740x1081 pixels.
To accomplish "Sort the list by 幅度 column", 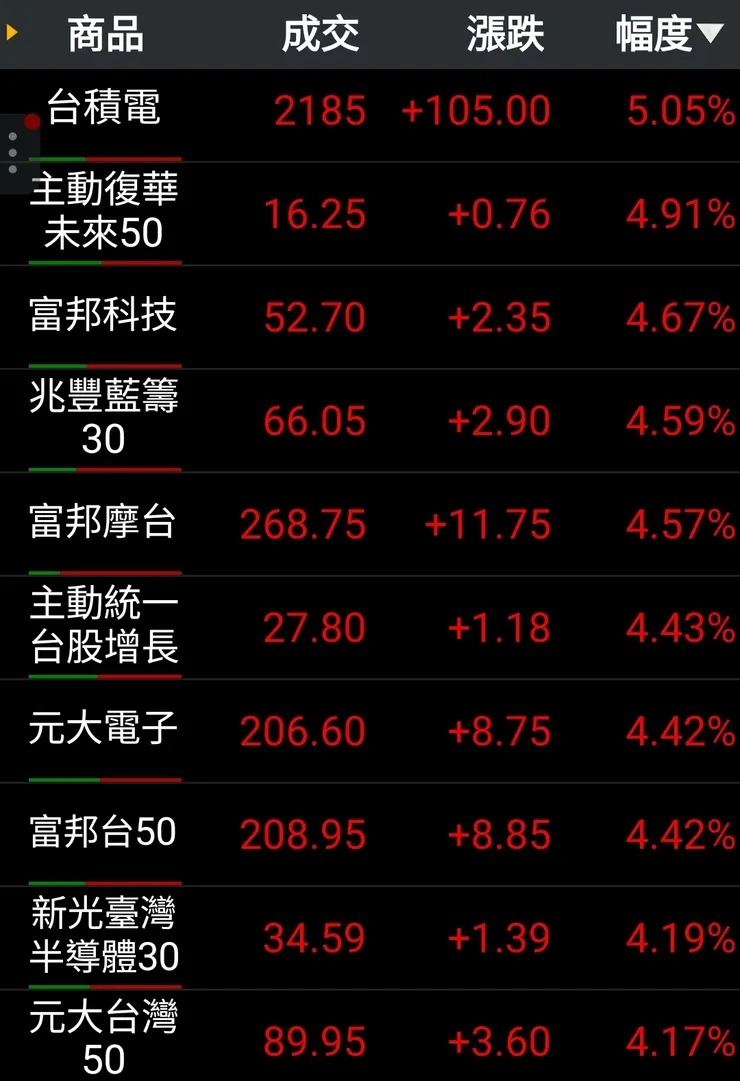I will 667,35.
